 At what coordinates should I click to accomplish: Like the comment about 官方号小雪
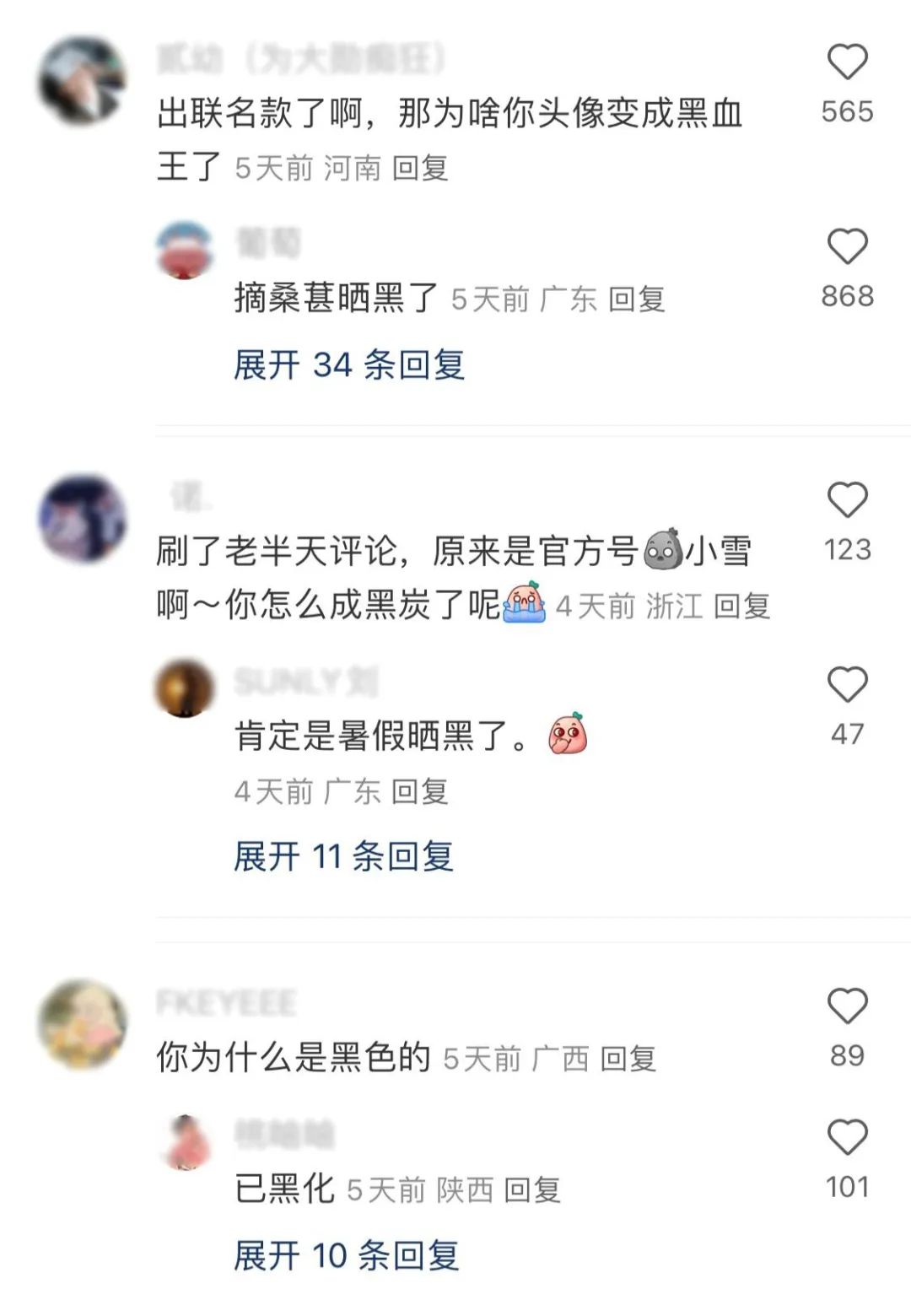click(x=847, y=500)
